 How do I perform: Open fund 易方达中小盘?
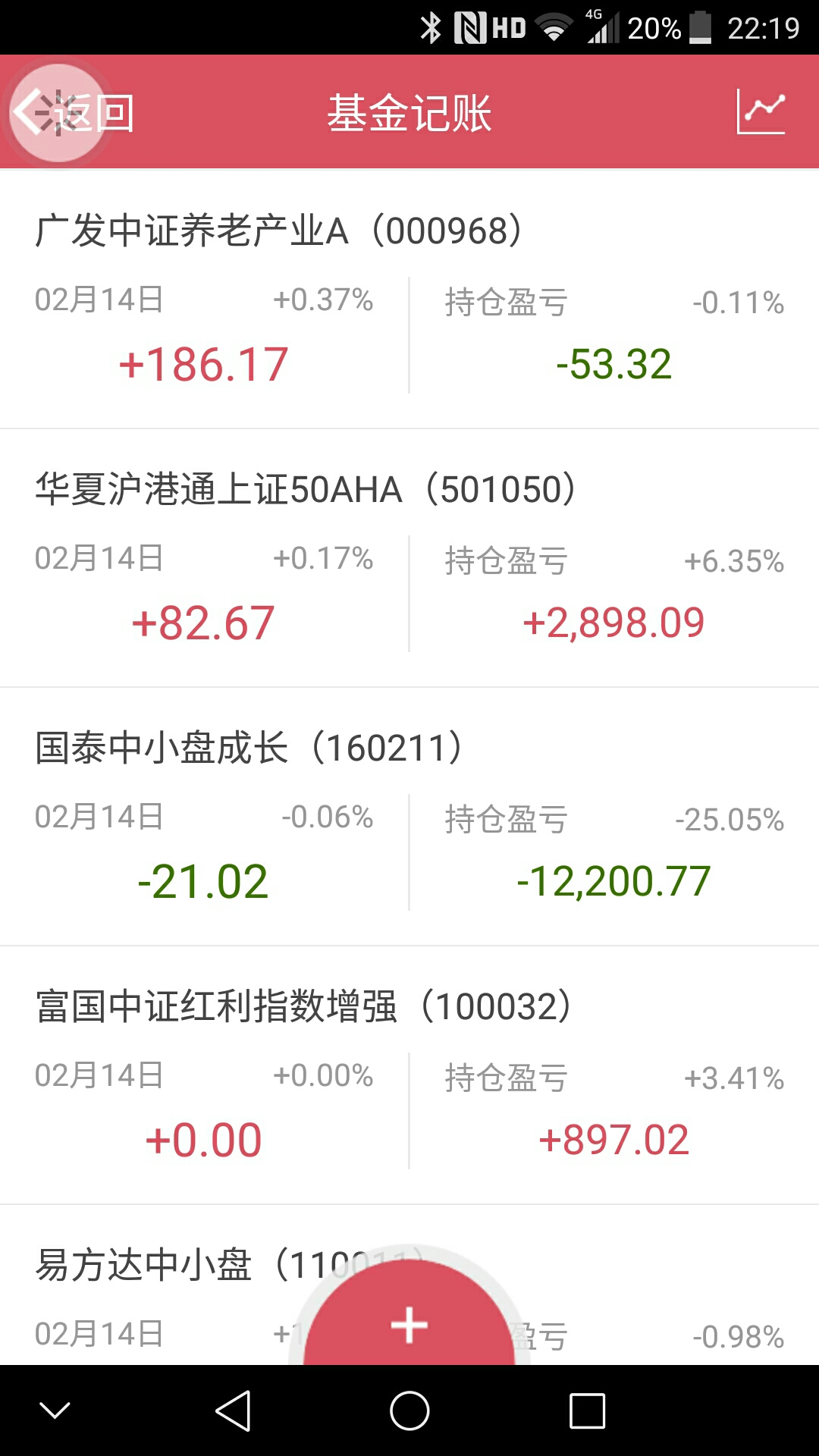pos(409,1285)
